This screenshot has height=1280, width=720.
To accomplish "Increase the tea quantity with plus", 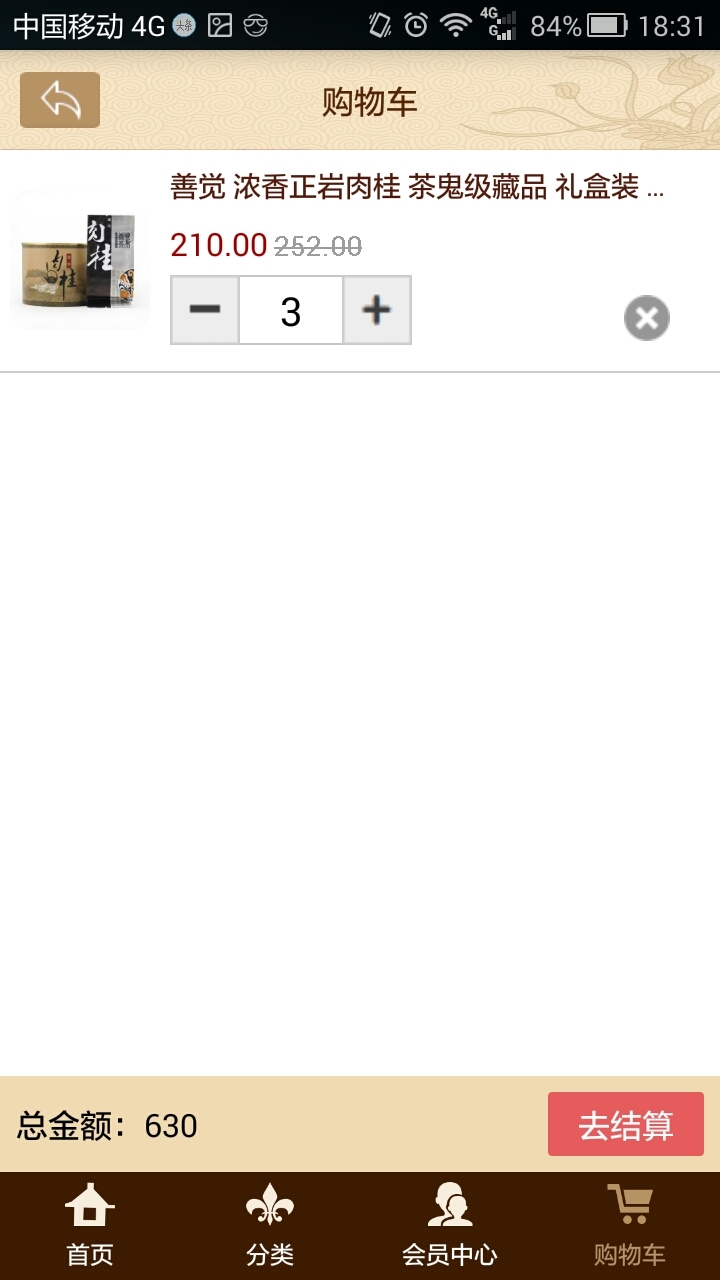I will point(376,311).
